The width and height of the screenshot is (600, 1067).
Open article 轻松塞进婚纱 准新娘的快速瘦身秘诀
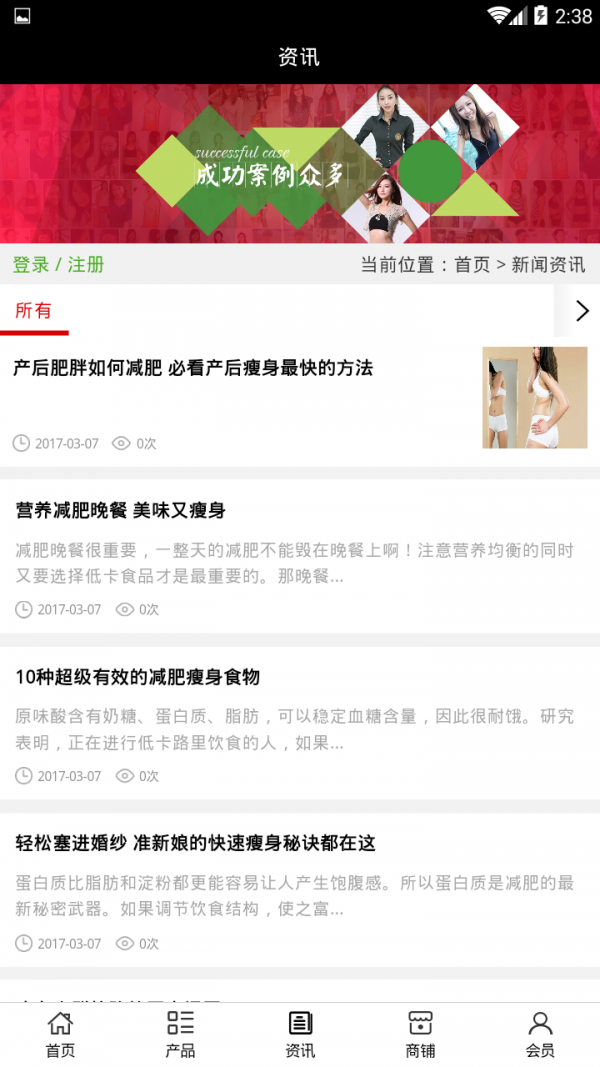pyautogui.click(x=196, y=843)
